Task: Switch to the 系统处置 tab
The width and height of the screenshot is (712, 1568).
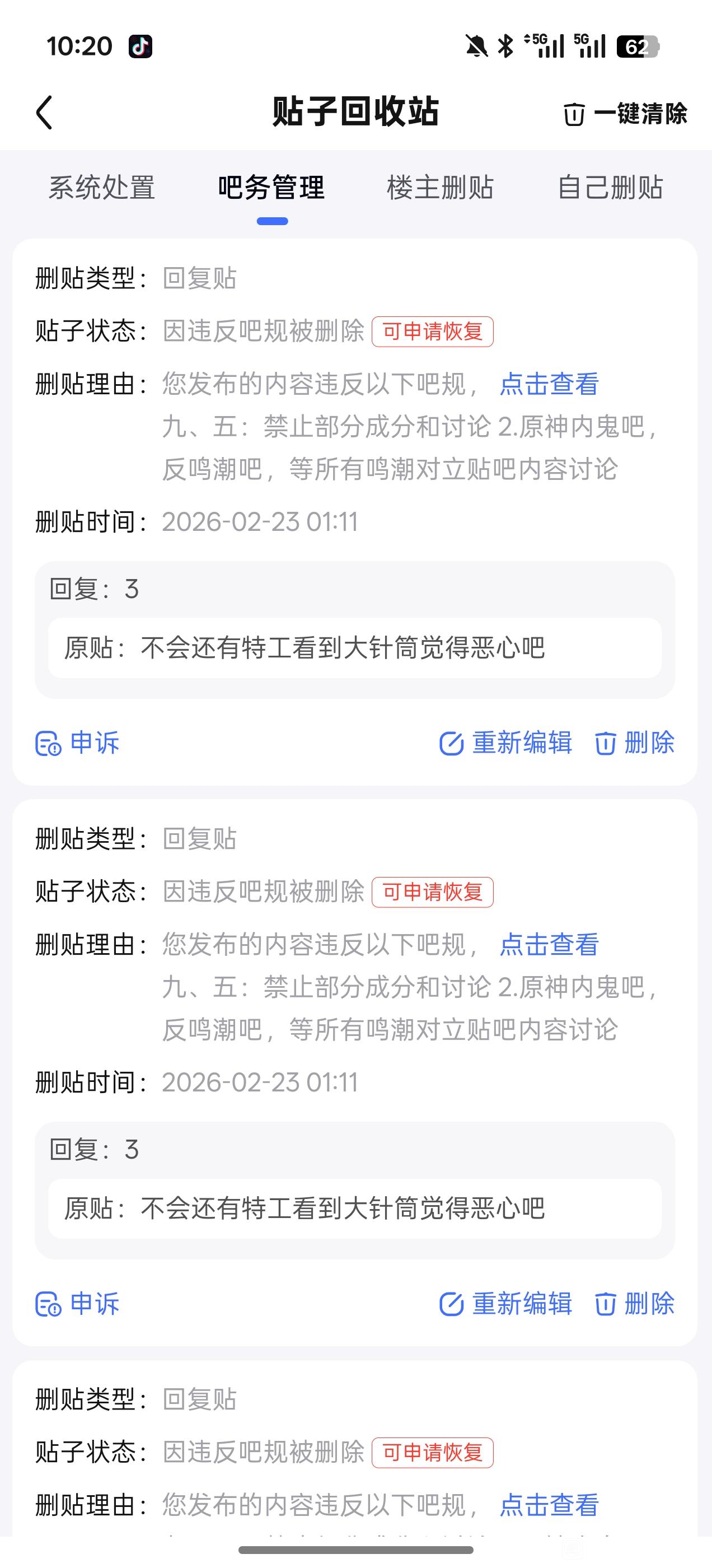Action: [x=102, y=188]
